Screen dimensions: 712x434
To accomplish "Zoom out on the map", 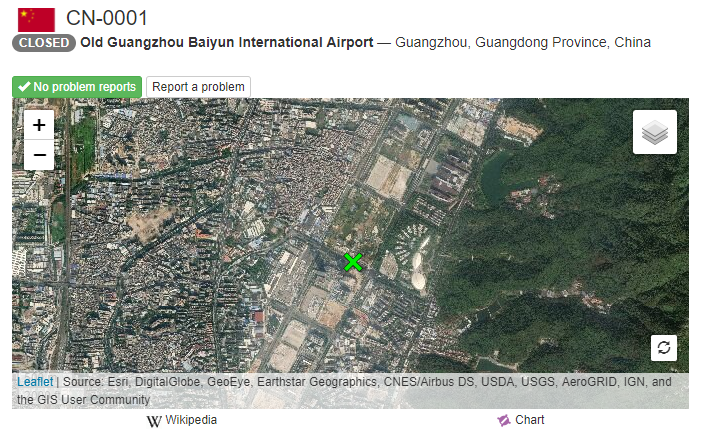I will [39, 155].
